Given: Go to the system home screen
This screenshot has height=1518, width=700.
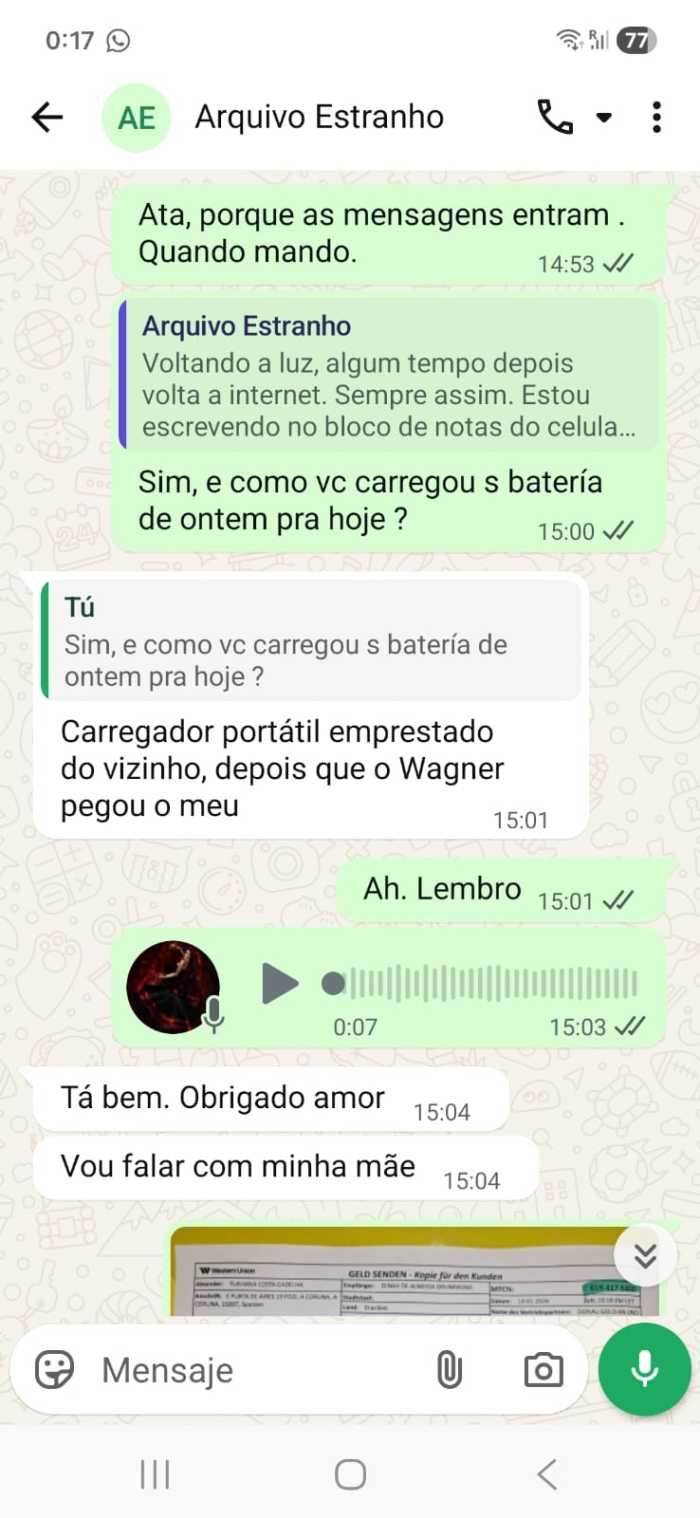Looking at the screenshot, I should pyautogui.click(x=350, y=1474).
